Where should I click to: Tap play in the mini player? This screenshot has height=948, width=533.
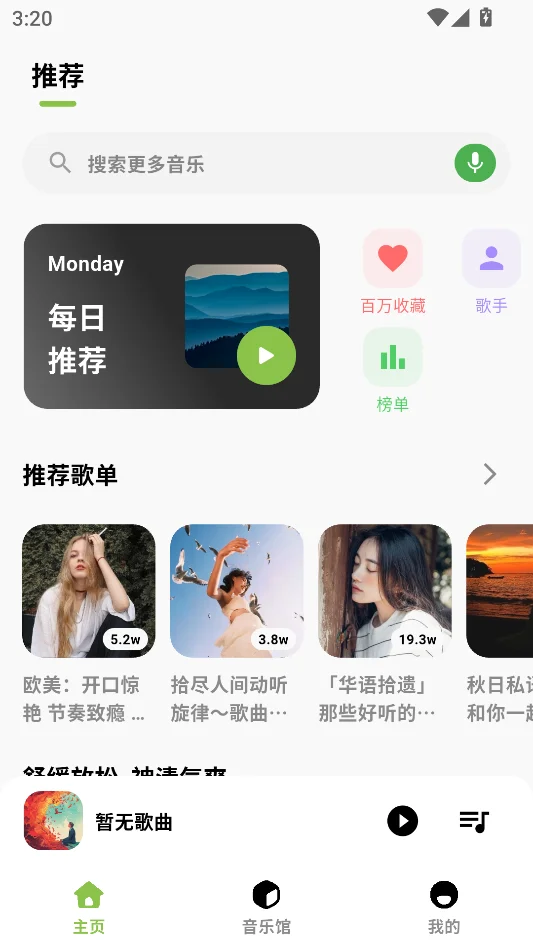click(402, 821)
